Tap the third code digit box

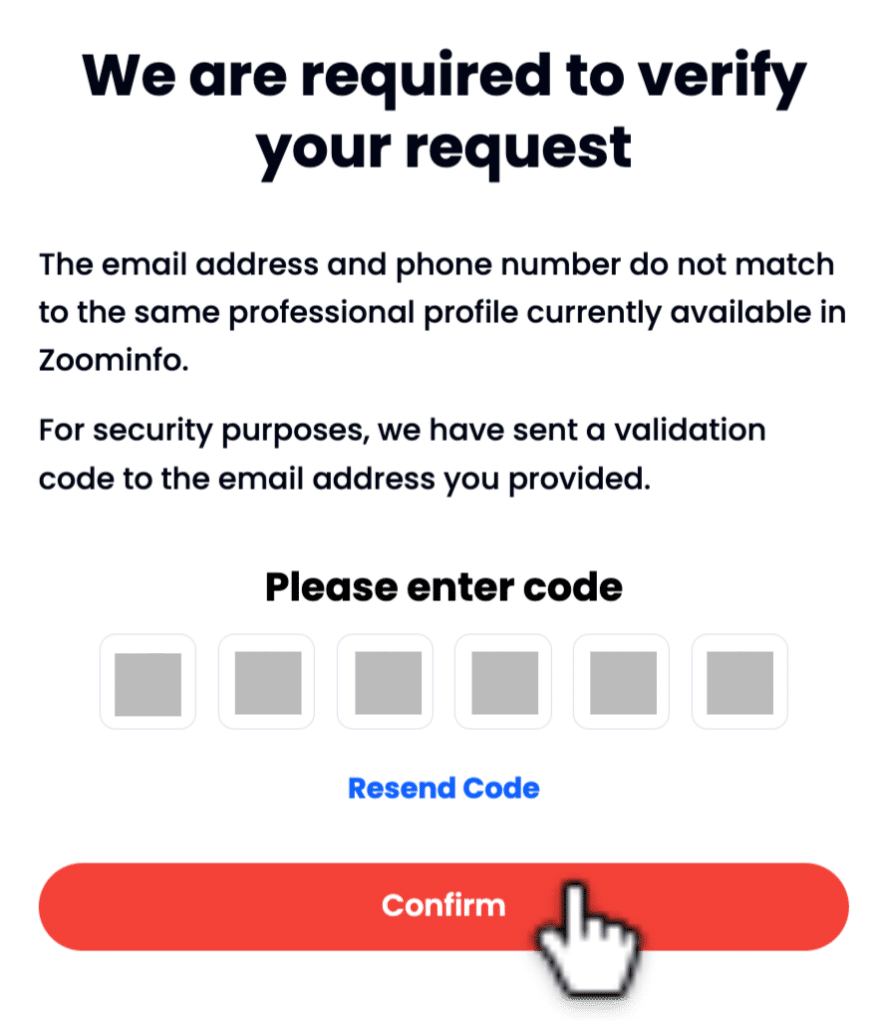[x=385, y=682]
